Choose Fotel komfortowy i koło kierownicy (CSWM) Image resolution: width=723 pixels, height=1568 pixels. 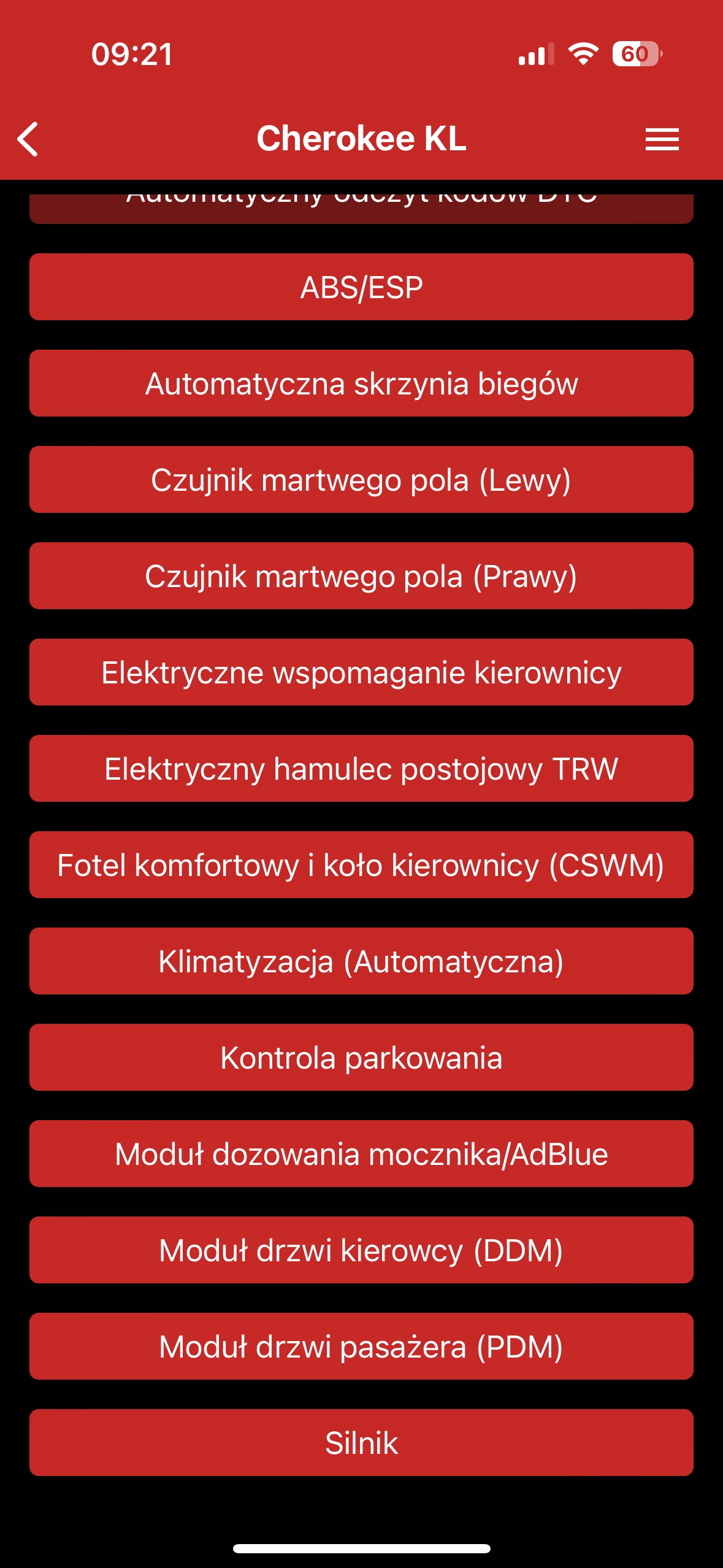pyautogui.click(x=361, y=865)
